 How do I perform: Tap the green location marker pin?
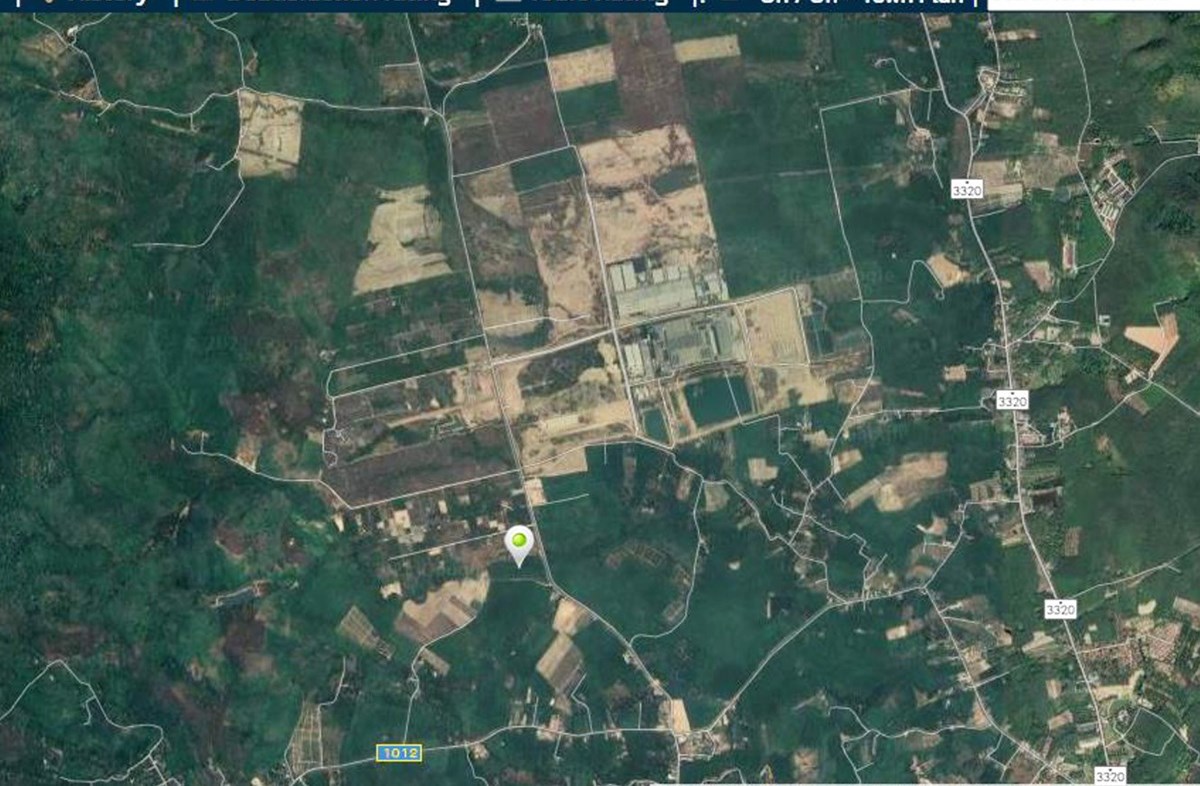point(519,544)
